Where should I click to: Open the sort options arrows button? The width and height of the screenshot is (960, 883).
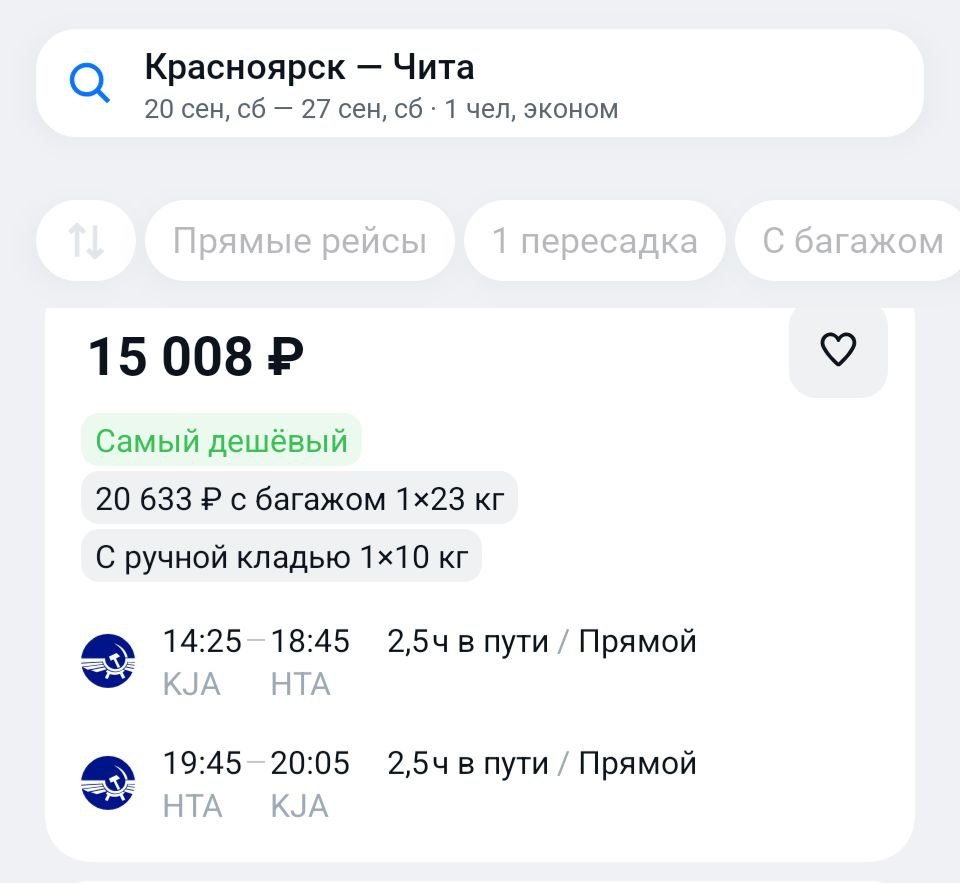click(x=86, y=241)
